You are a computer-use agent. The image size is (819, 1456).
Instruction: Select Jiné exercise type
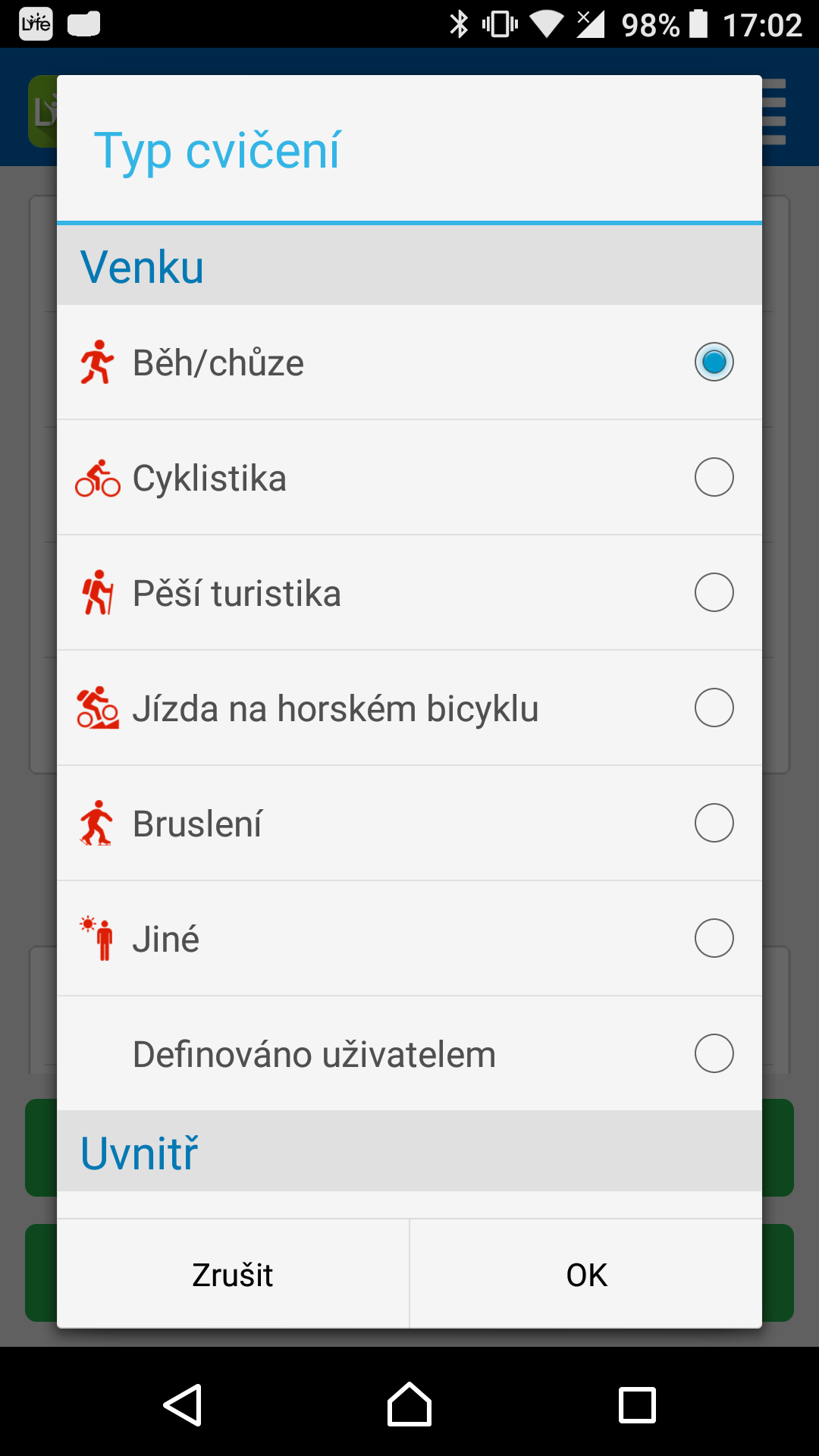pos(409,938)
